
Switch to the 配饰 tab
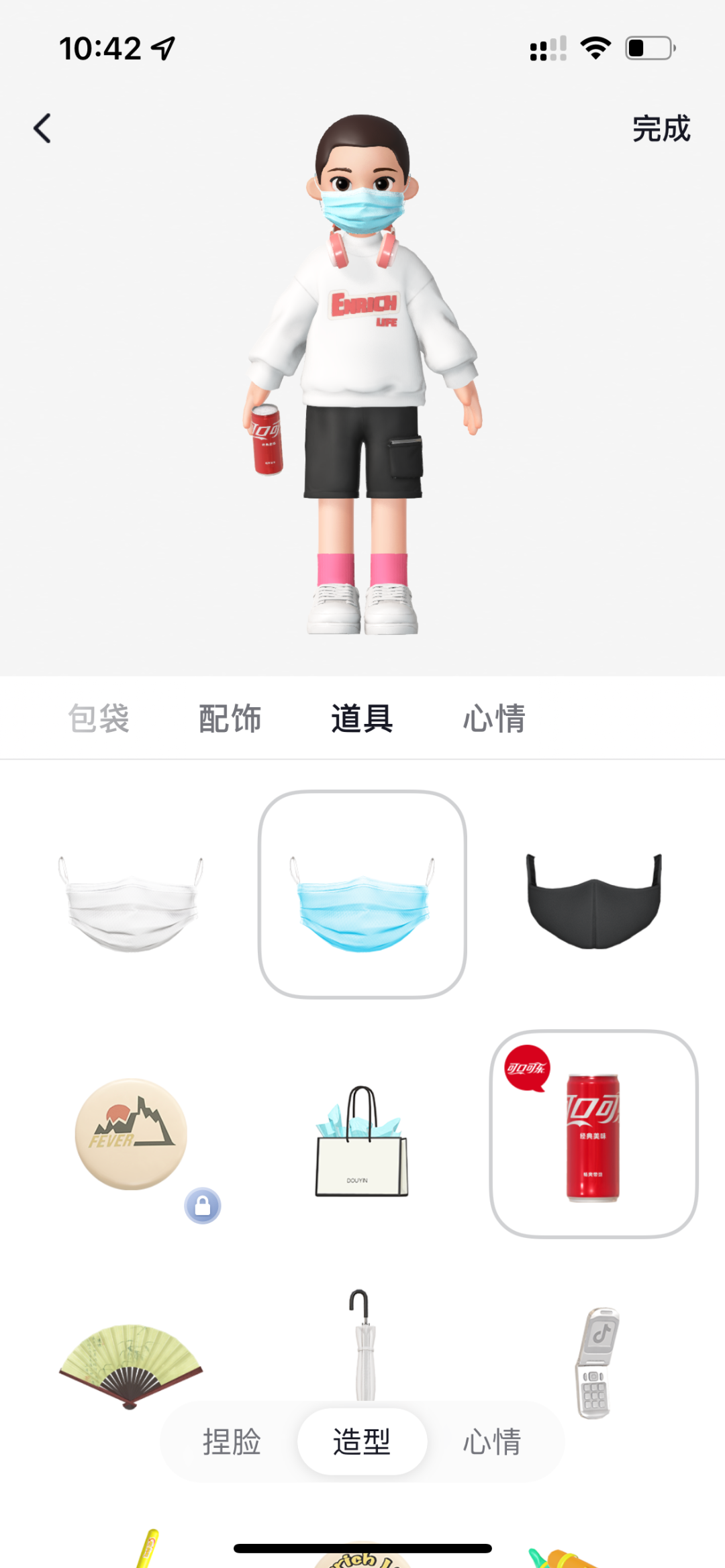click(230, 718)
